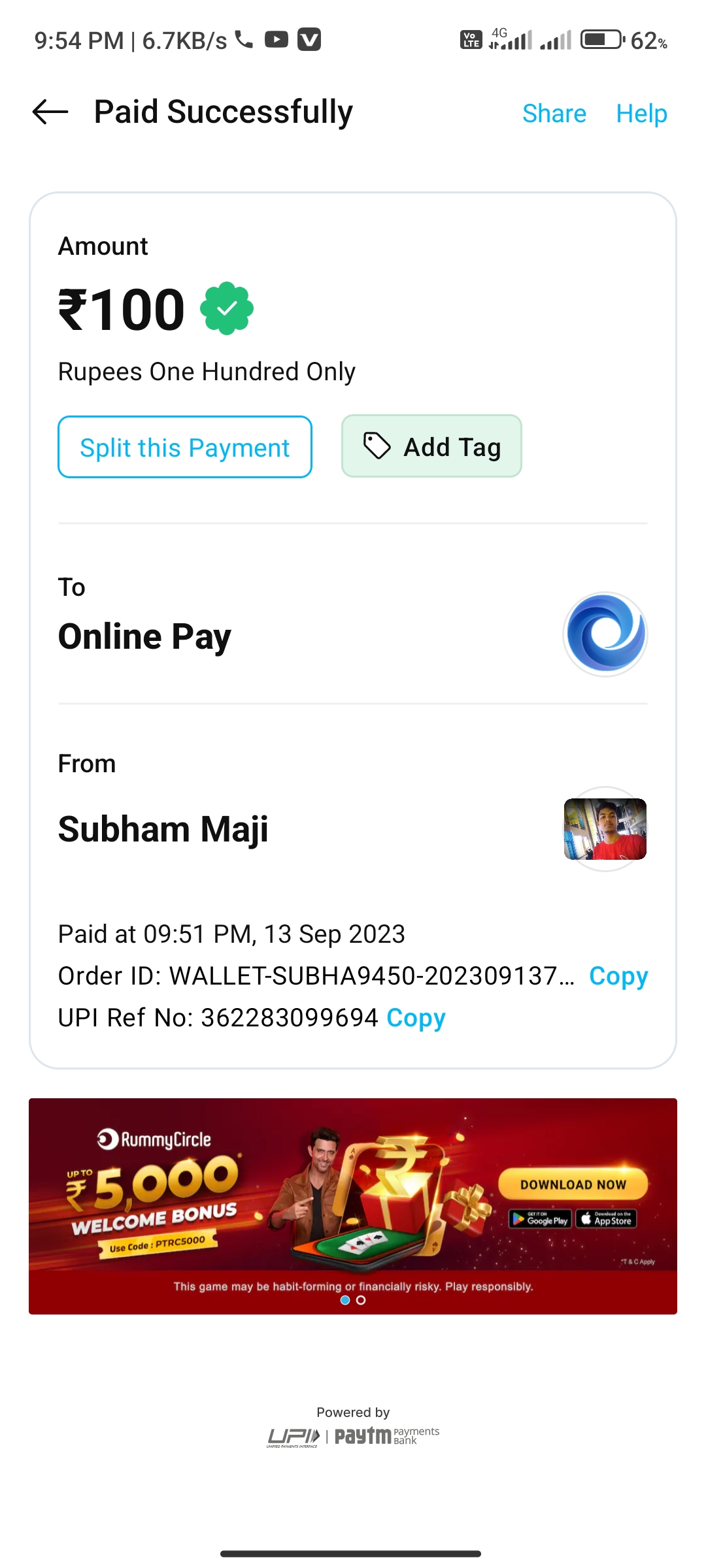This screenshot has width=706, height=1568.
Task: Copy the UPI Ref No
Action: point(416,1018)
